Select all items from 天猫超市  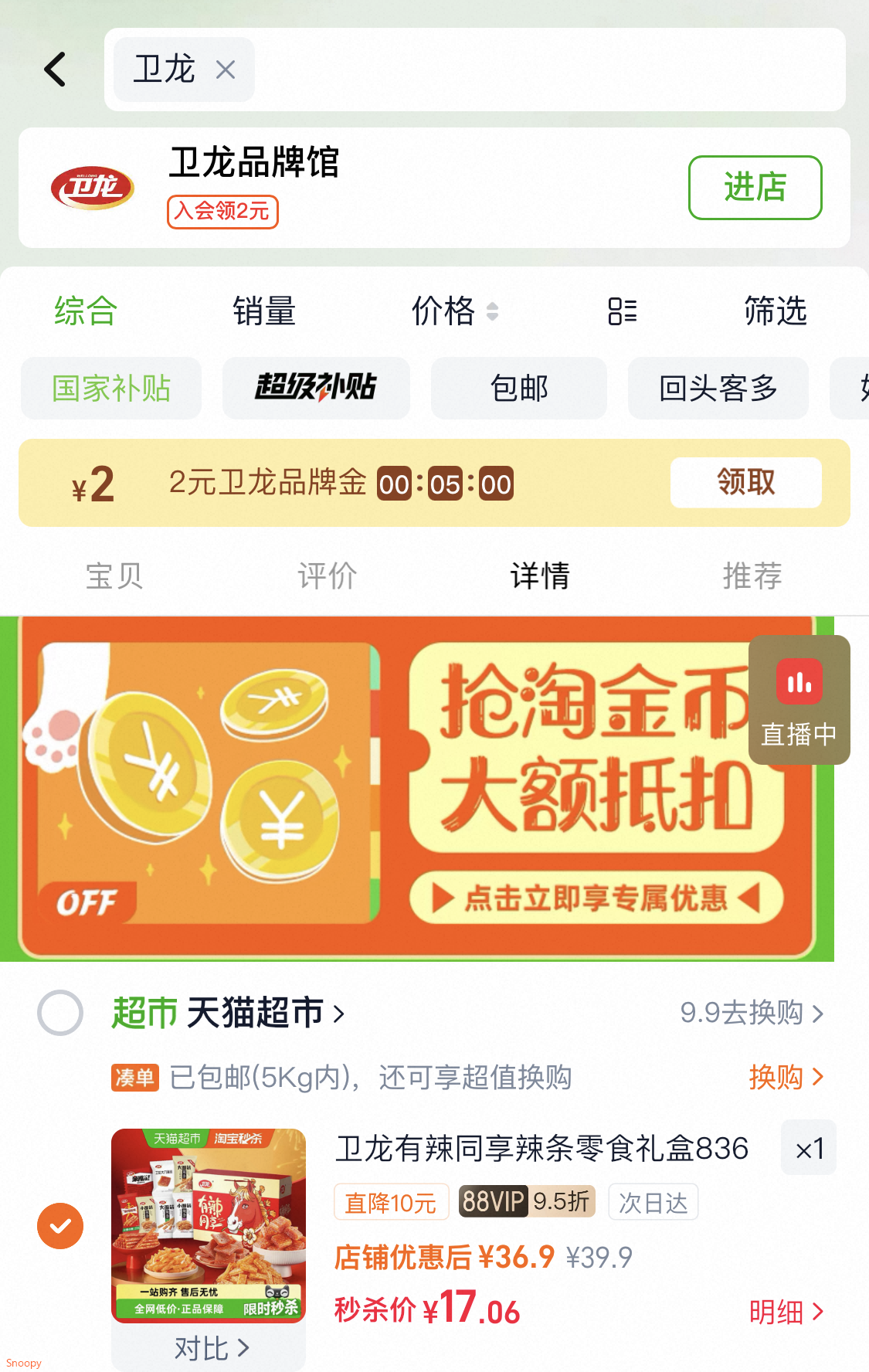[60, 1013]
